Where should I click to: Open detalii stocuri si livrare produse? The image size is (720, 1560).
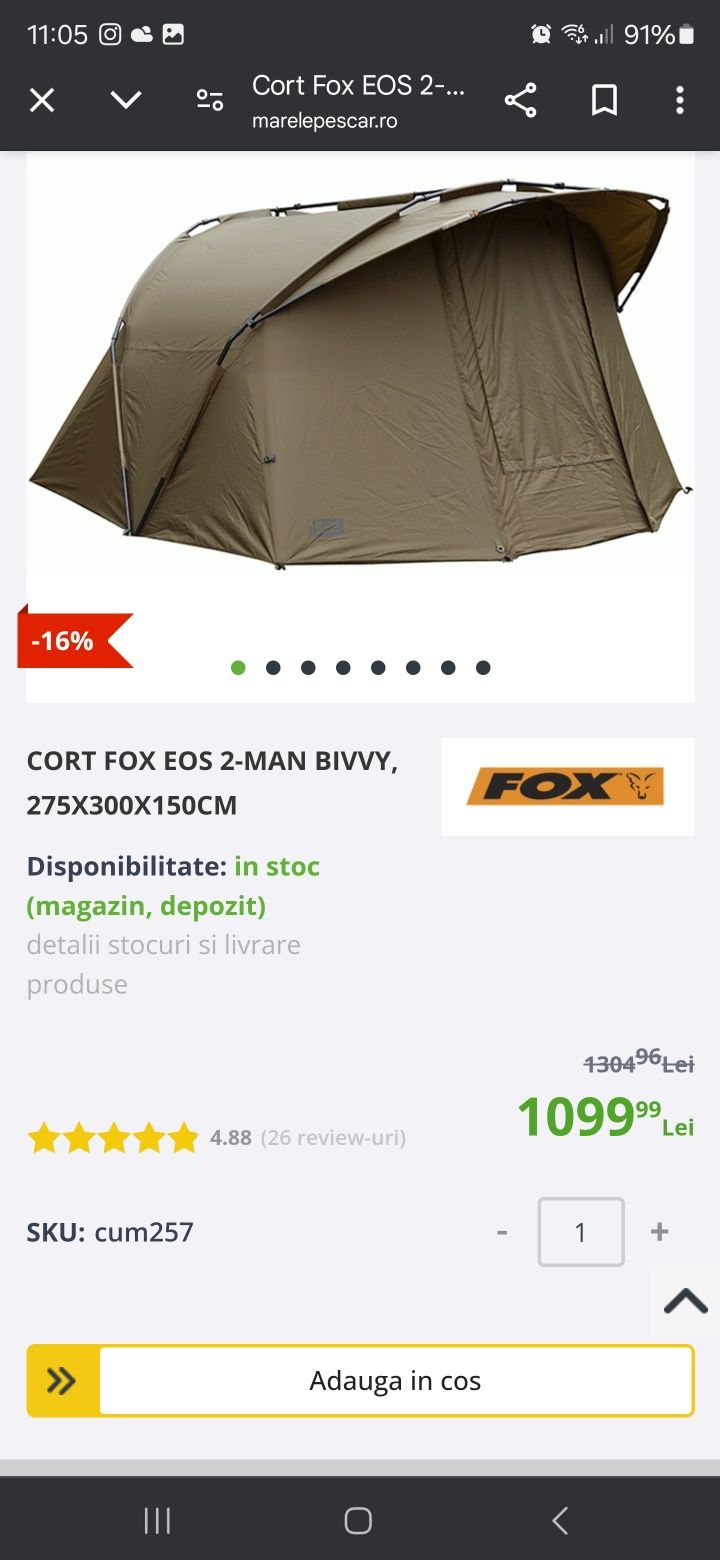pyautogui.click(x=163, y=964)
